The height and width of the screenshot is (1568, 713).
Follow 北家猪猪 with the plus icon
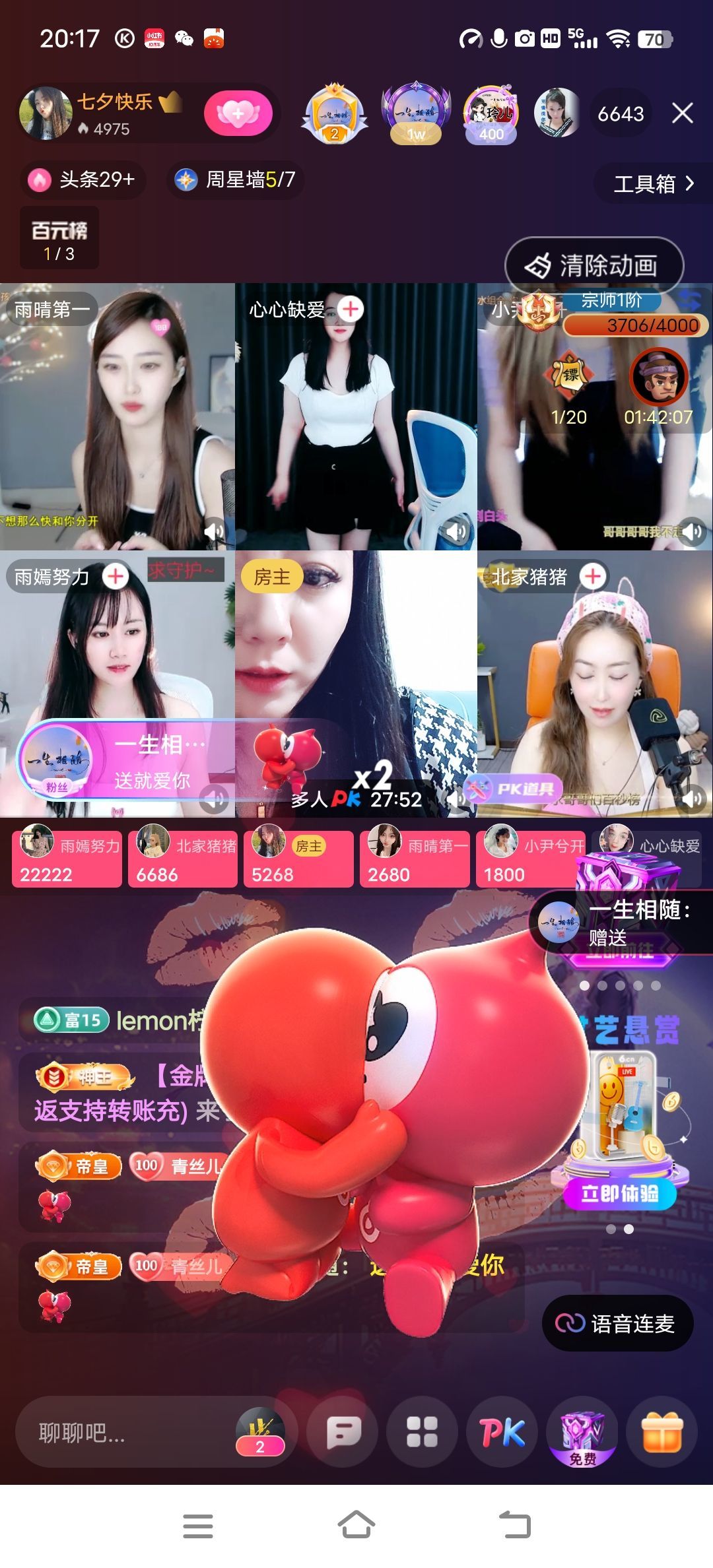point(593,576)
